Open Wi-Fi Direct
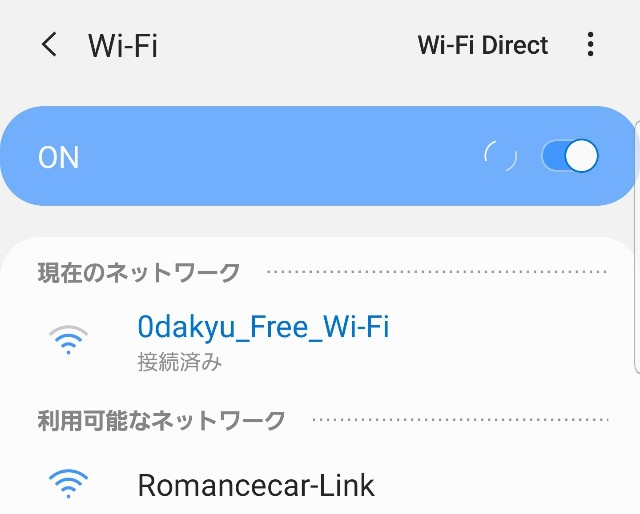Viewport: 640px width, 514px height. (483, 45)
